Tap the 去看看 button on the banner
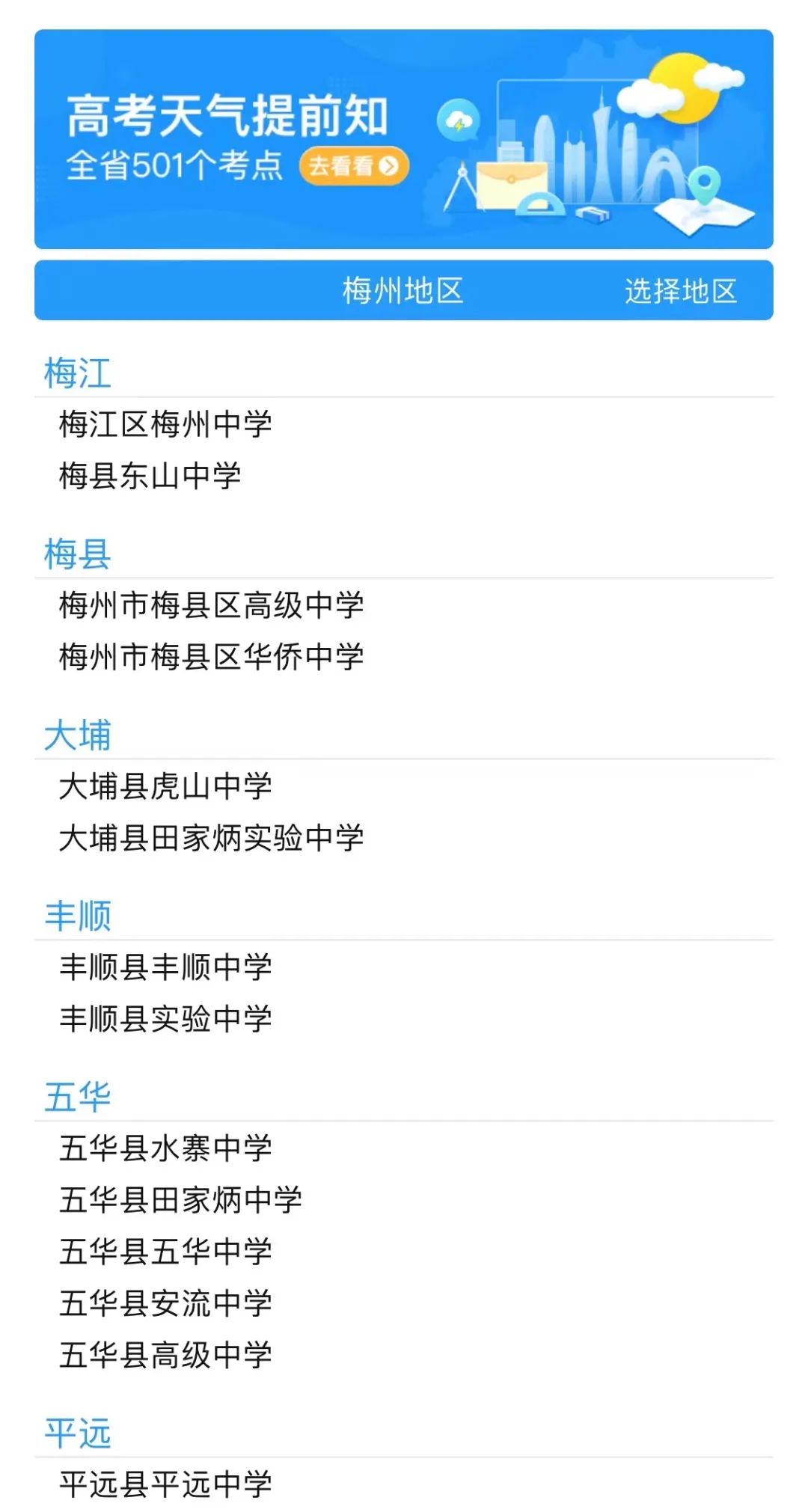The image size is (808, 1512). [354, 165]
